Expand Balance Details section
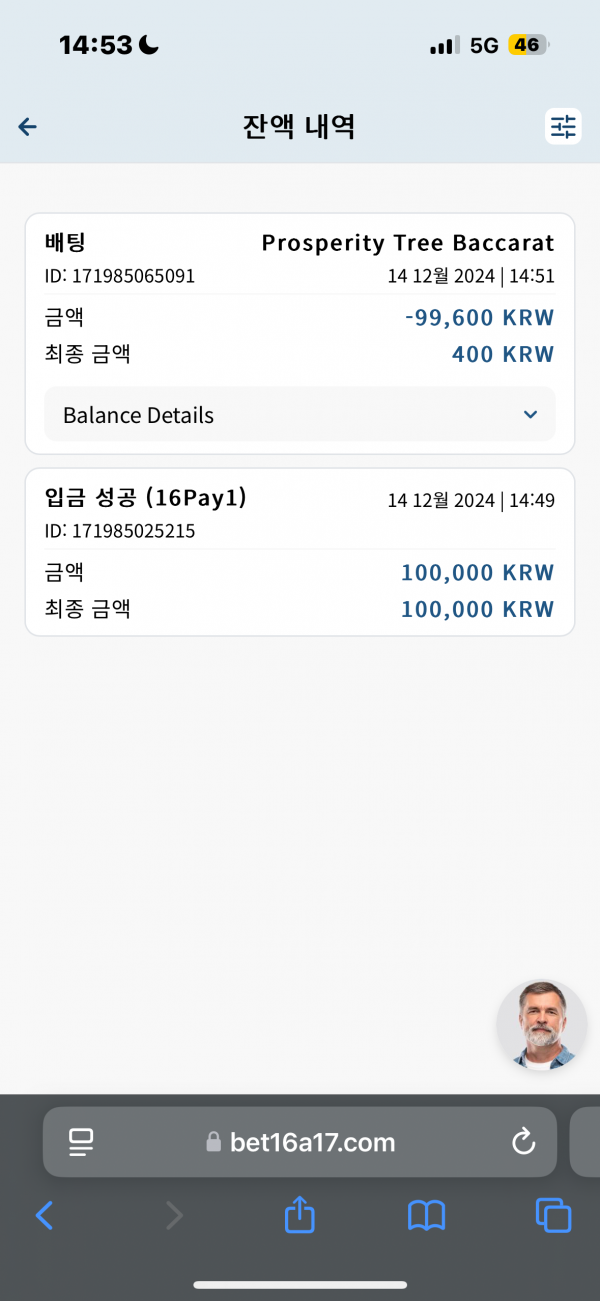The height and width of the screenshot is (1301, 600). (x=300, y=415)
